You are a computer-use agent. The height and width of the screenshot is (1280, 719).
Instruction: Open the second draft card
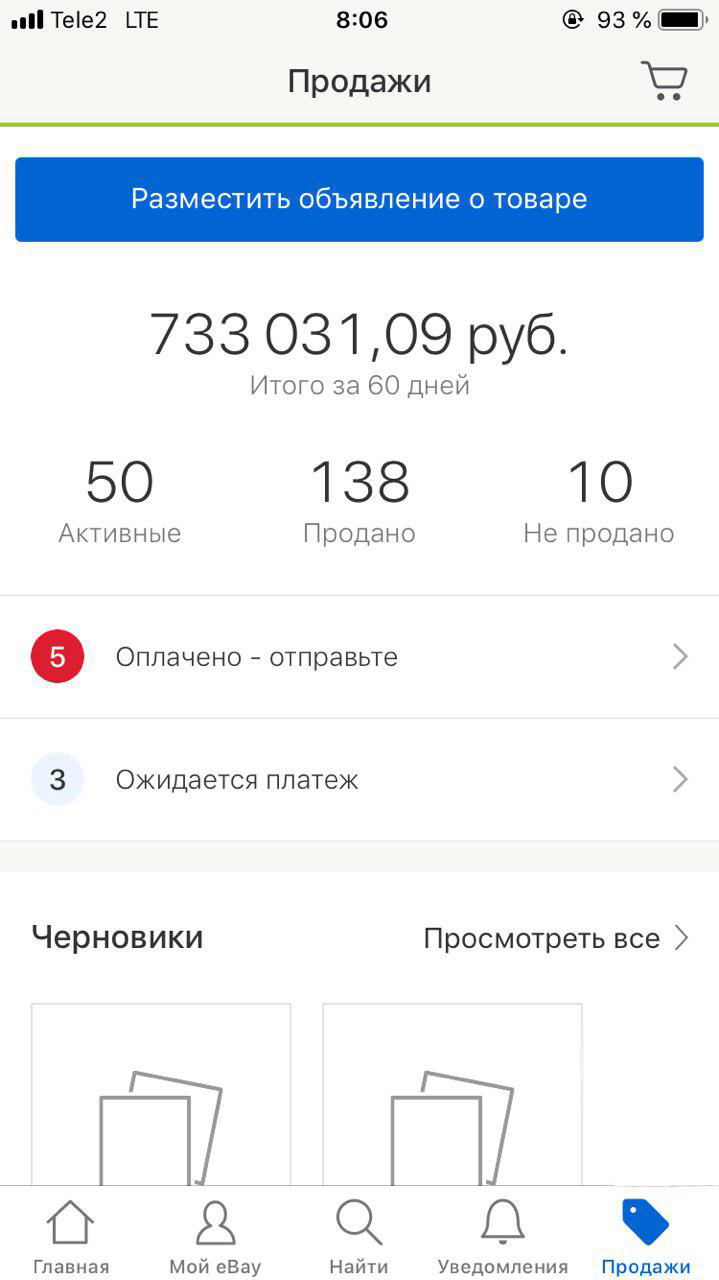pos(452,1095)
